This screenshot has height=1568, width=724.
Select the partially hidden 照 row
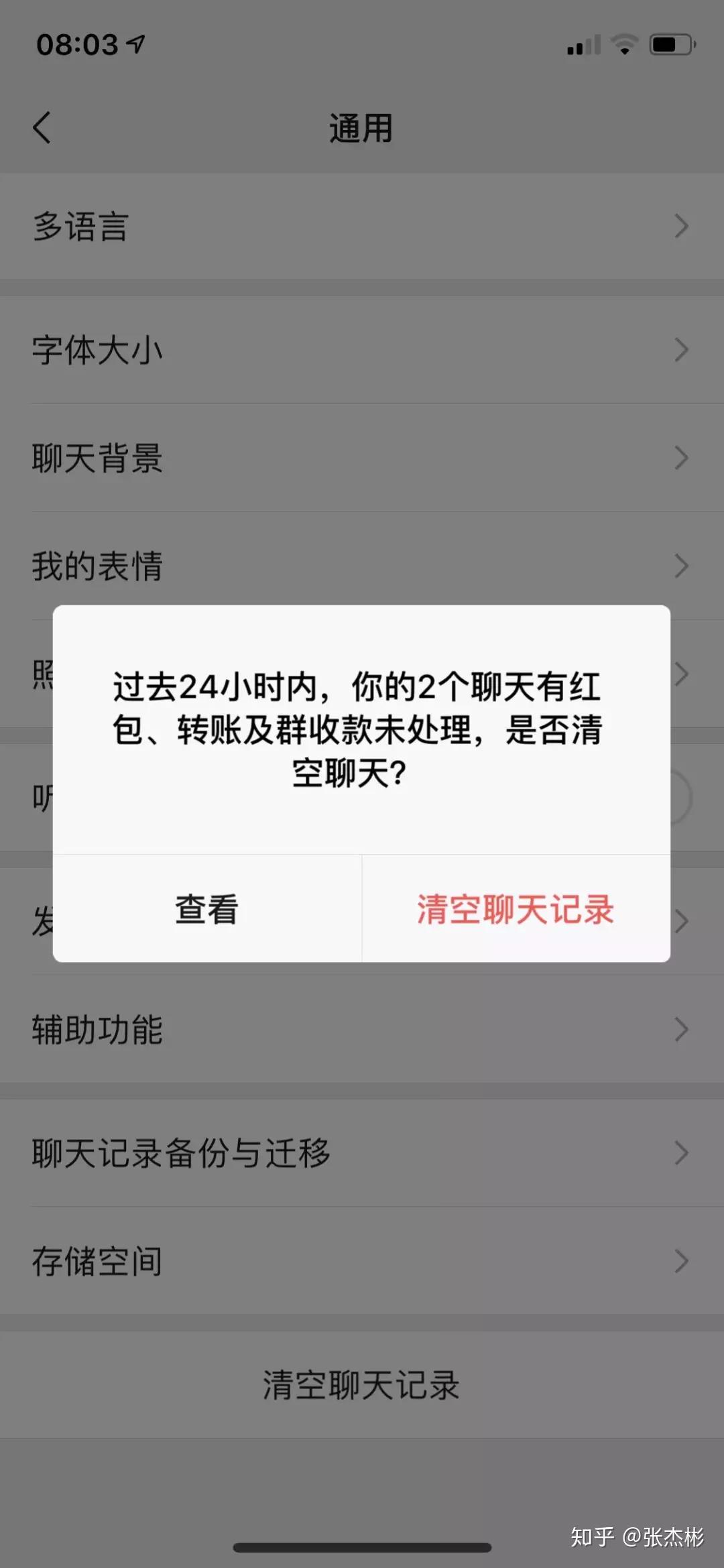click(x=39, y=674)
